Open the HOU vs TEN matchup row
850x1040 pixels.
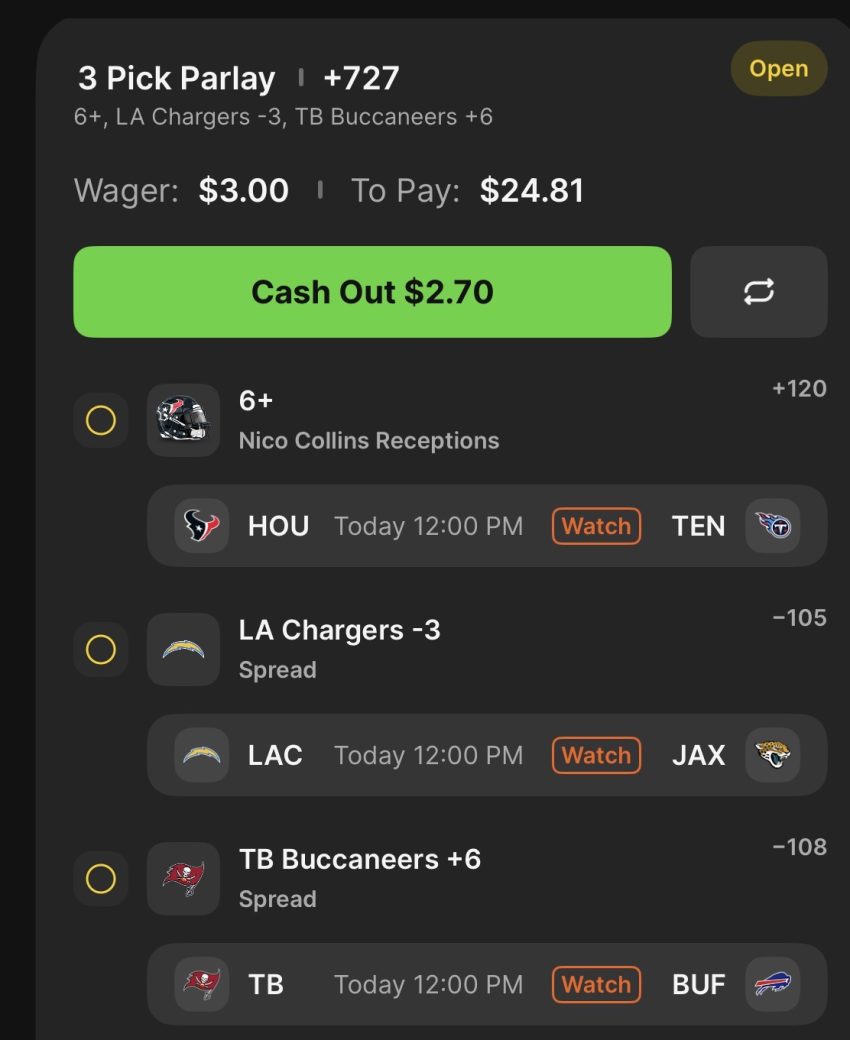point(430,526)
